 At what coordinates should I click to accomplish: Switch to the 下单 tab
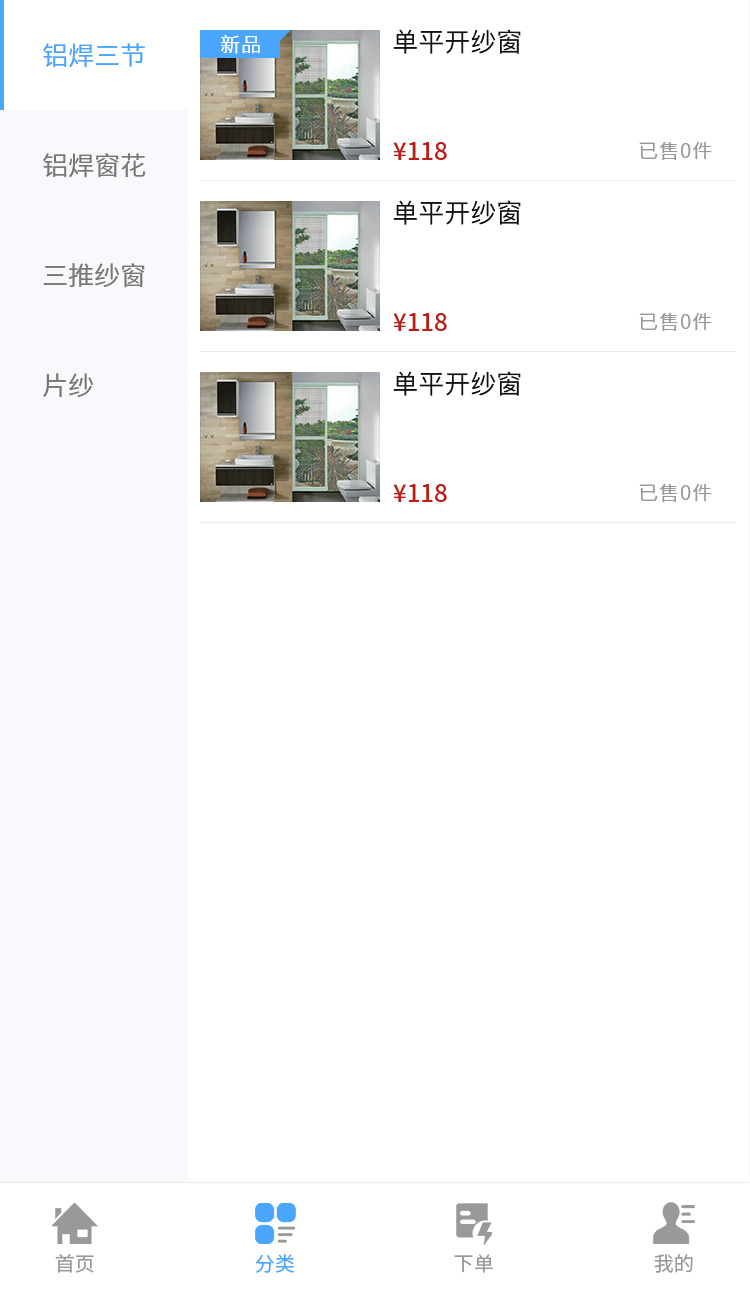pyautogui.click(x=474, y=1238)
